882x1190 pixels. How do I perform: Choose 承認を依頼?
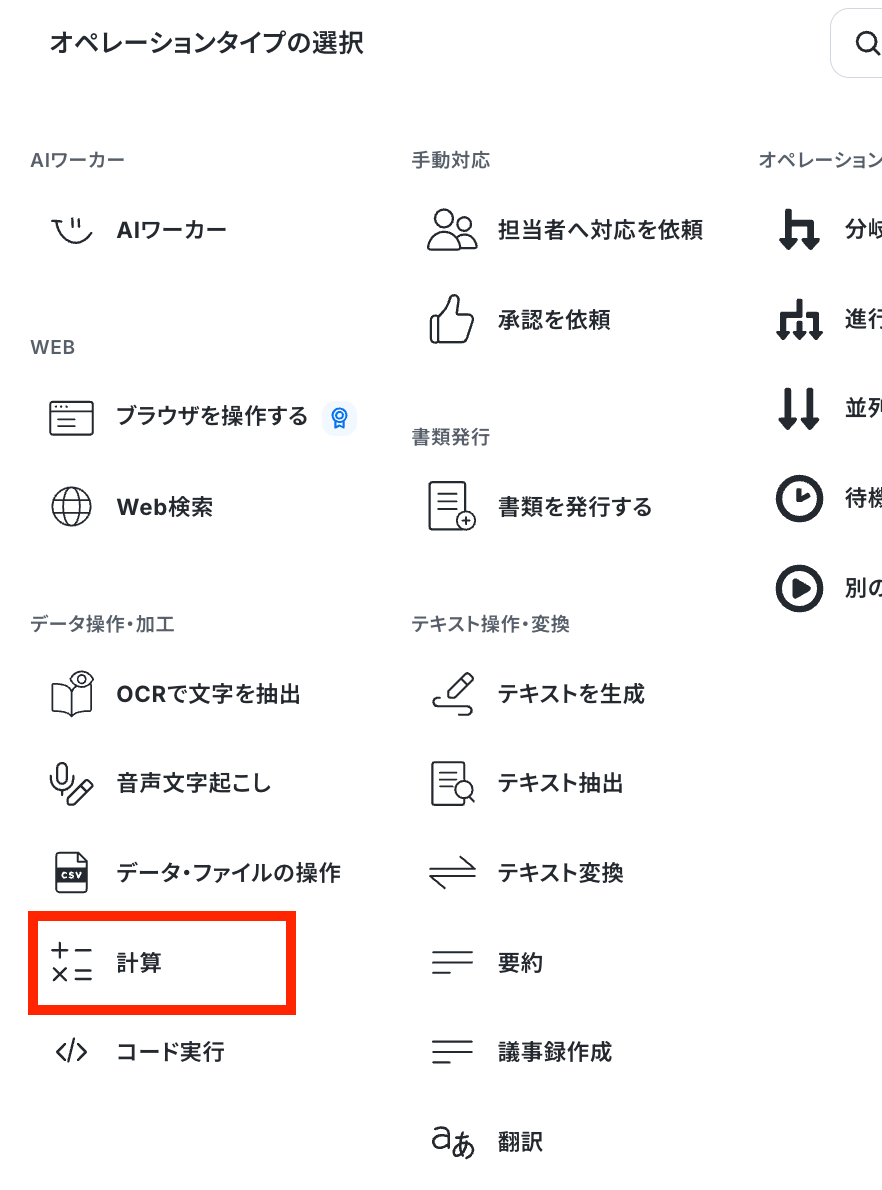(519, 320)
